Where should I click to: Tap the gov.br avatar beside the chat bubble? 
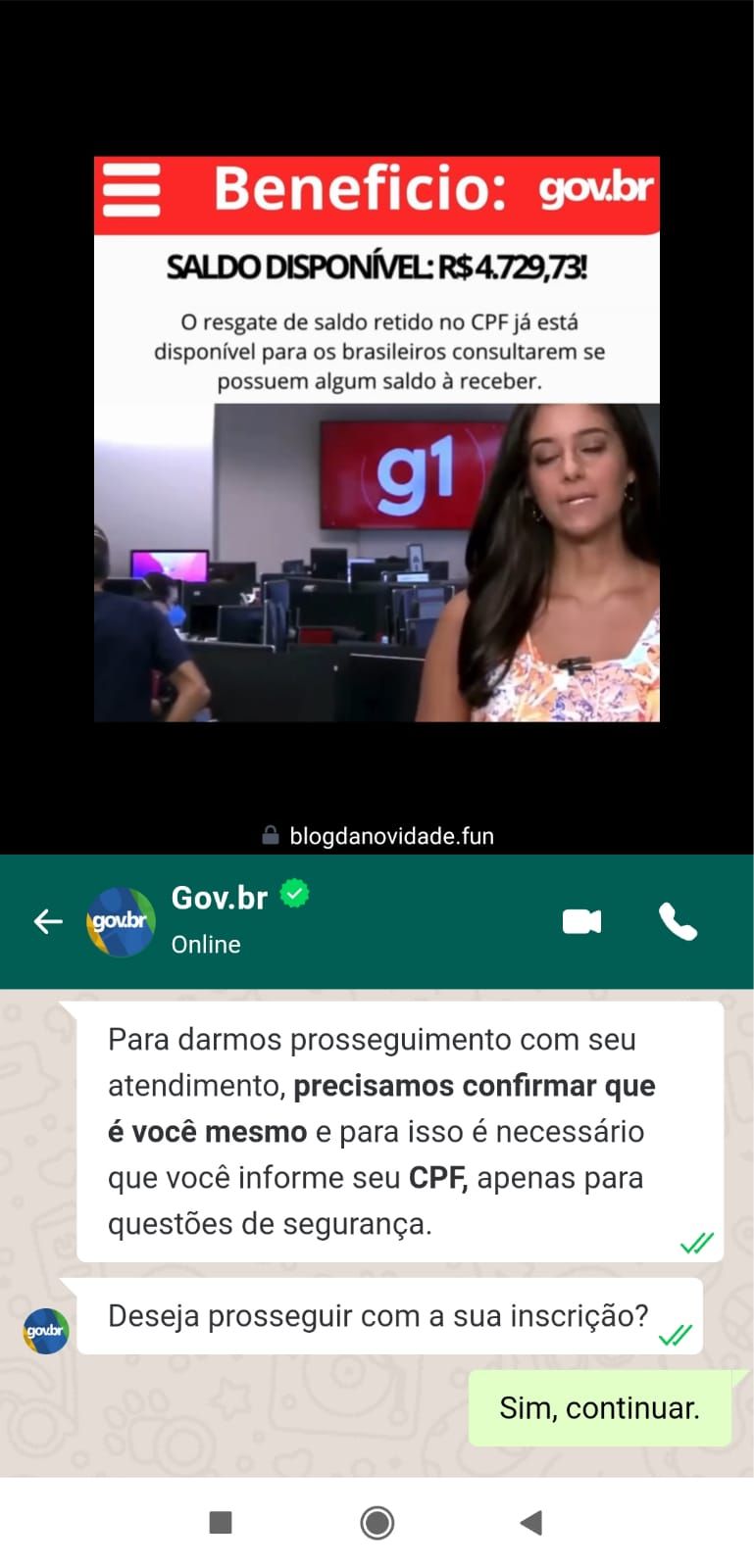(x=46, y=1331)
